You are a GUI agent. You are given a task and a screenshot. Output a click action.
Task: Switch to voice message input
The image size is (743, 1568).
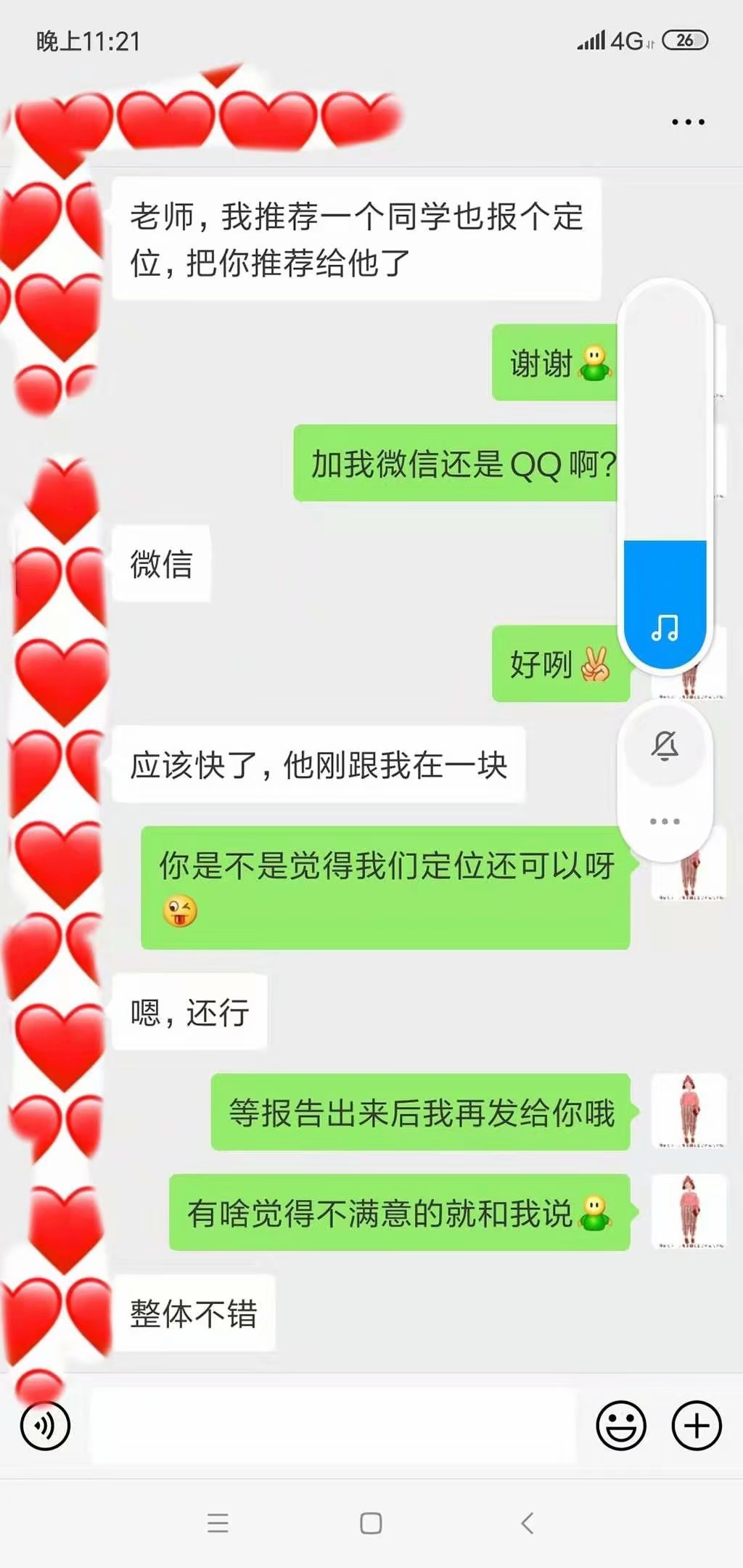pyautogui.click(x=45, y=1426)
